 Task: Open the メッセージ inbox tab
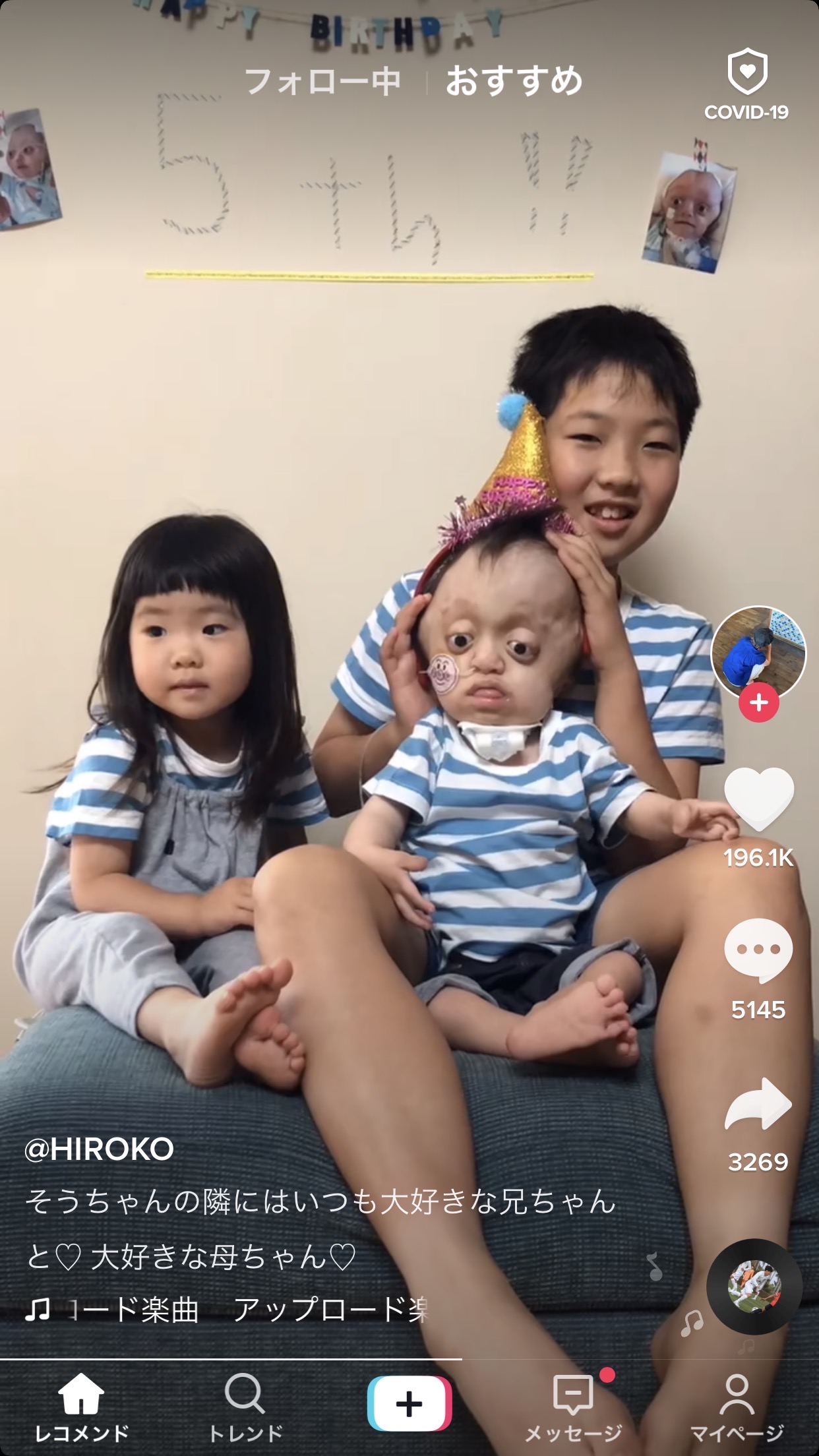pos(573,1405)
